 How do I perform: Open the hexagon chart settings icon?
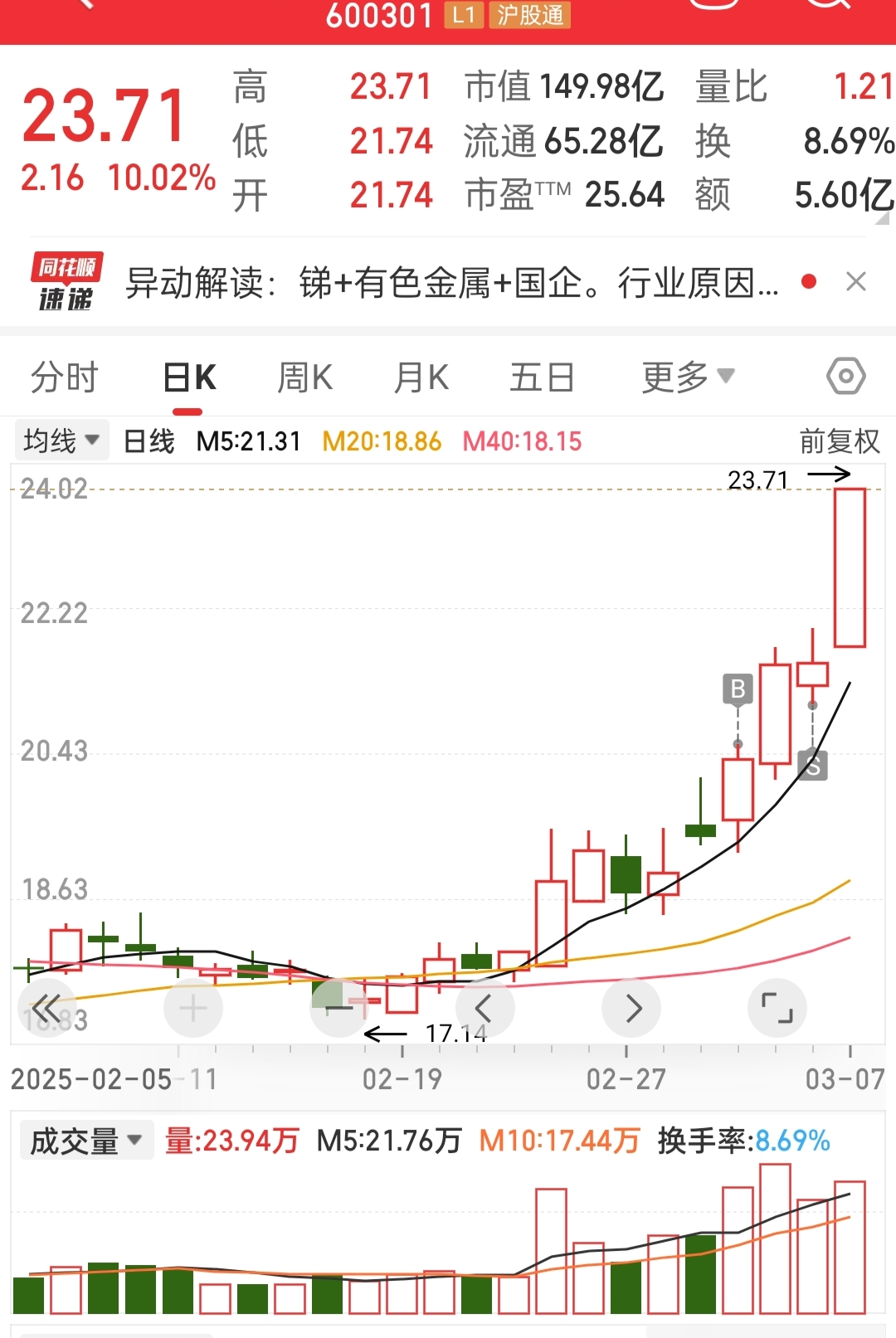845,377
